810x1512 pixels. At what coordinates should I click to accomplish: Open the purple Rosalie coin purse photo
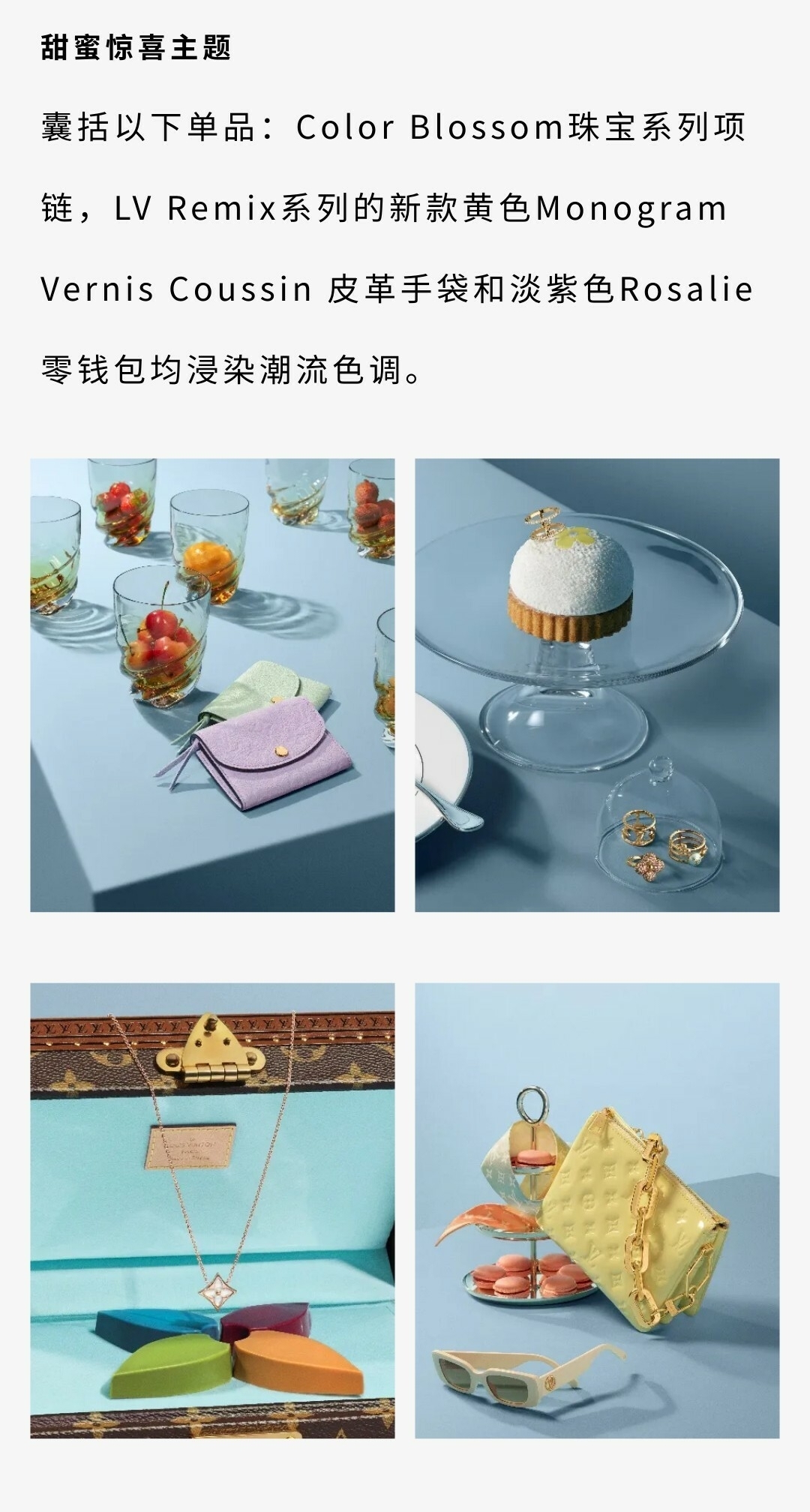[212, 685]
